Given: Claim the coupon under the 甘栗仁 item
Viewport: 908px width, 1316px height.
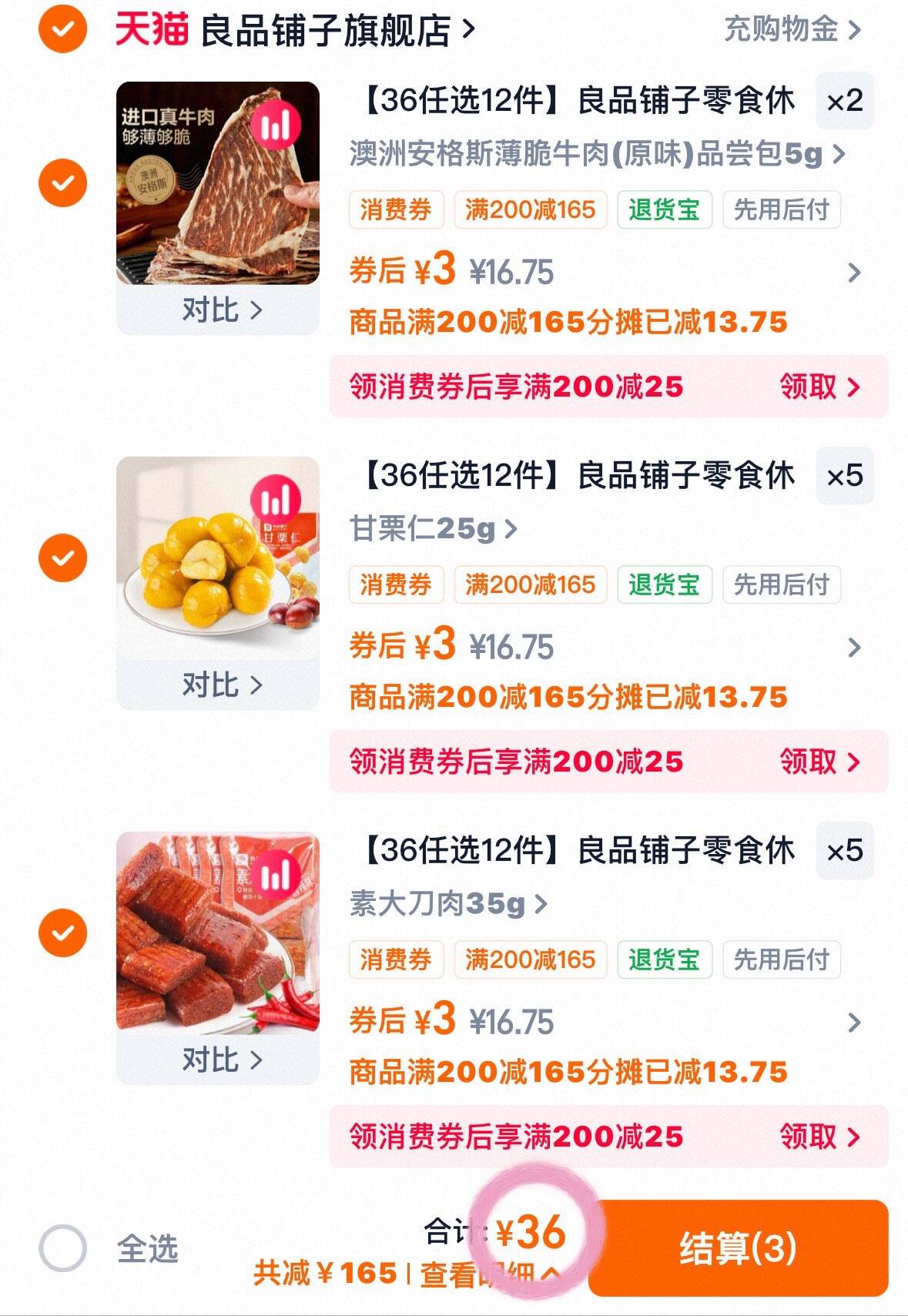Looking at the screenshot, I should pyautogui.click(x=819, y=762).
